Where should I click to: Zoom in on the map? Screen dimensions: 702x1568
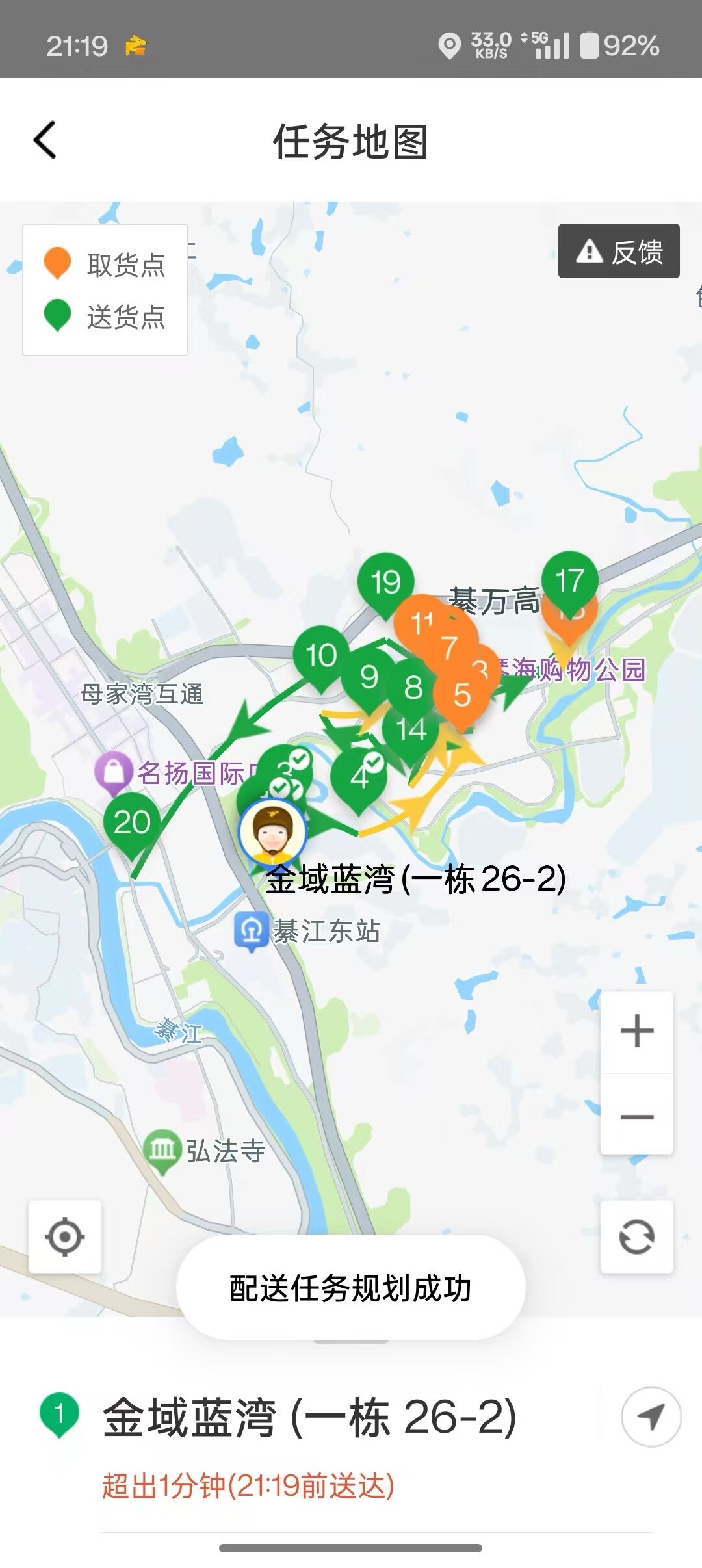click(x=636, y=1032)
